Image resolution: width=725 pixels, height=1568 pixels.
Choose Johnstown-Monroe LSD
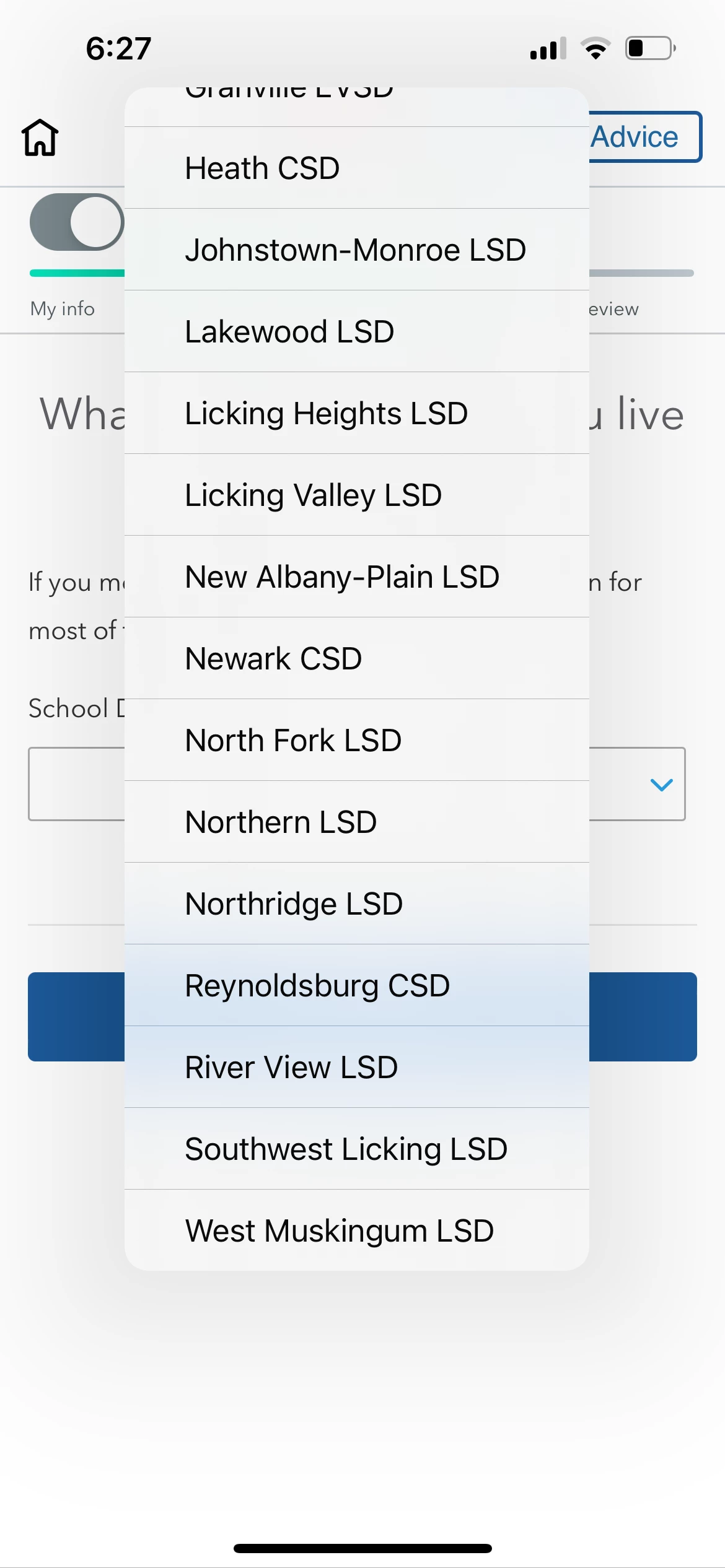pos(356,250)
